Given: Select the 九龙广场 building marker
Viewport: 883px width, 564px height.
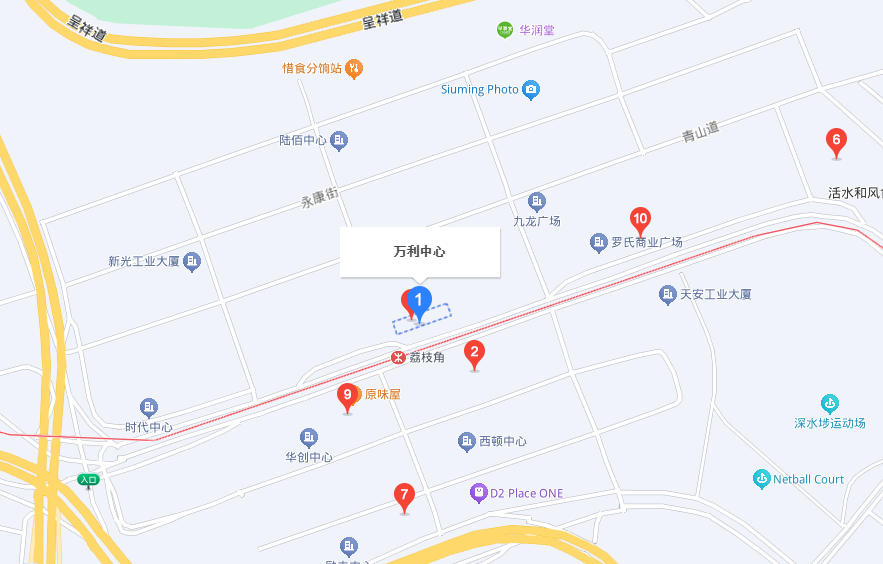Looking at the screenshot, I should point(537,201).
